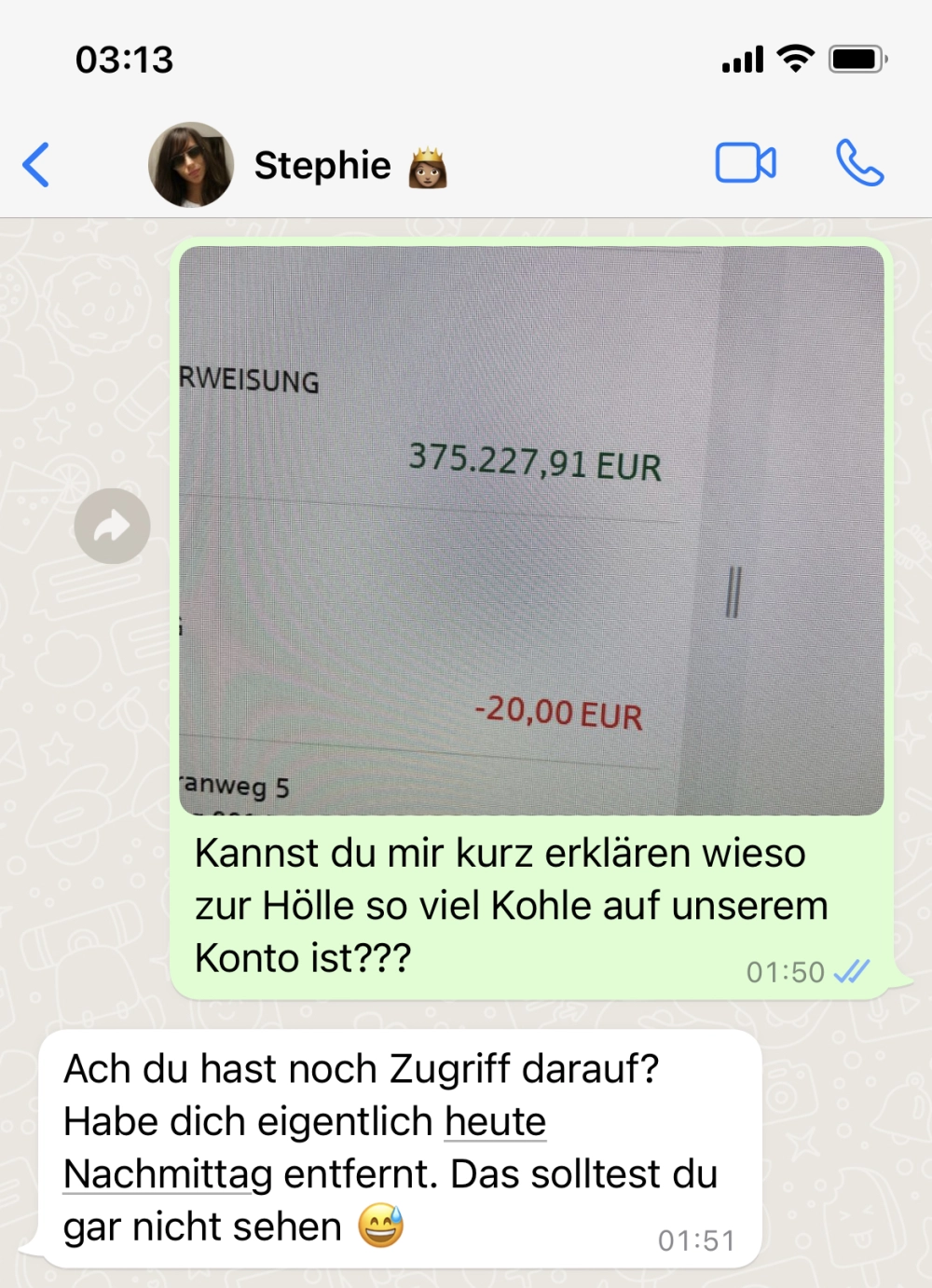Start a voice call with Stephie
The image size is (932, 1288).
click(x=858, y=164)
